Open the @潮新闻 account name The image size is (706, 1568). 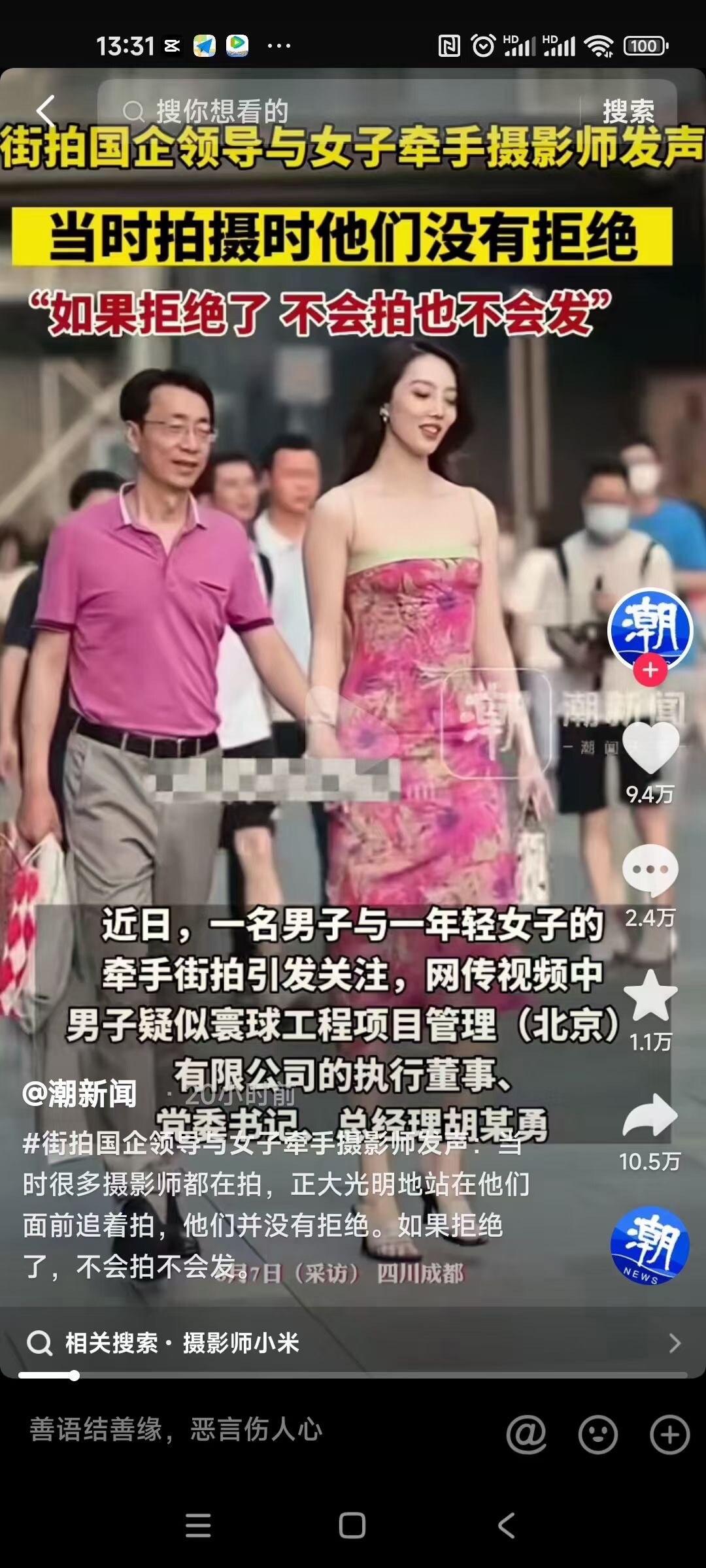[x=80, y=1094]
